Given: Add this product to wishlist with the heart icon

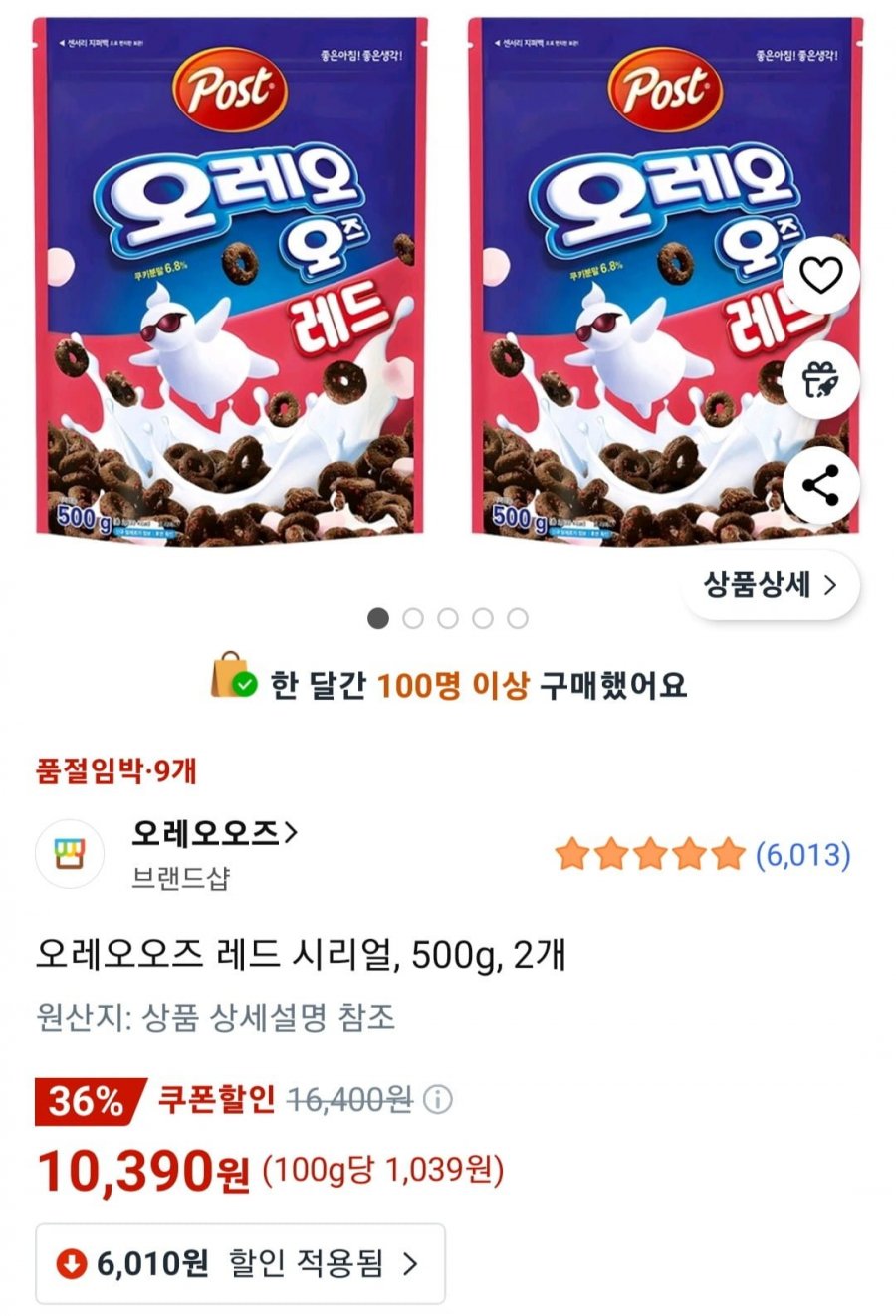Looking at the screenshot, I should [820, 275].
